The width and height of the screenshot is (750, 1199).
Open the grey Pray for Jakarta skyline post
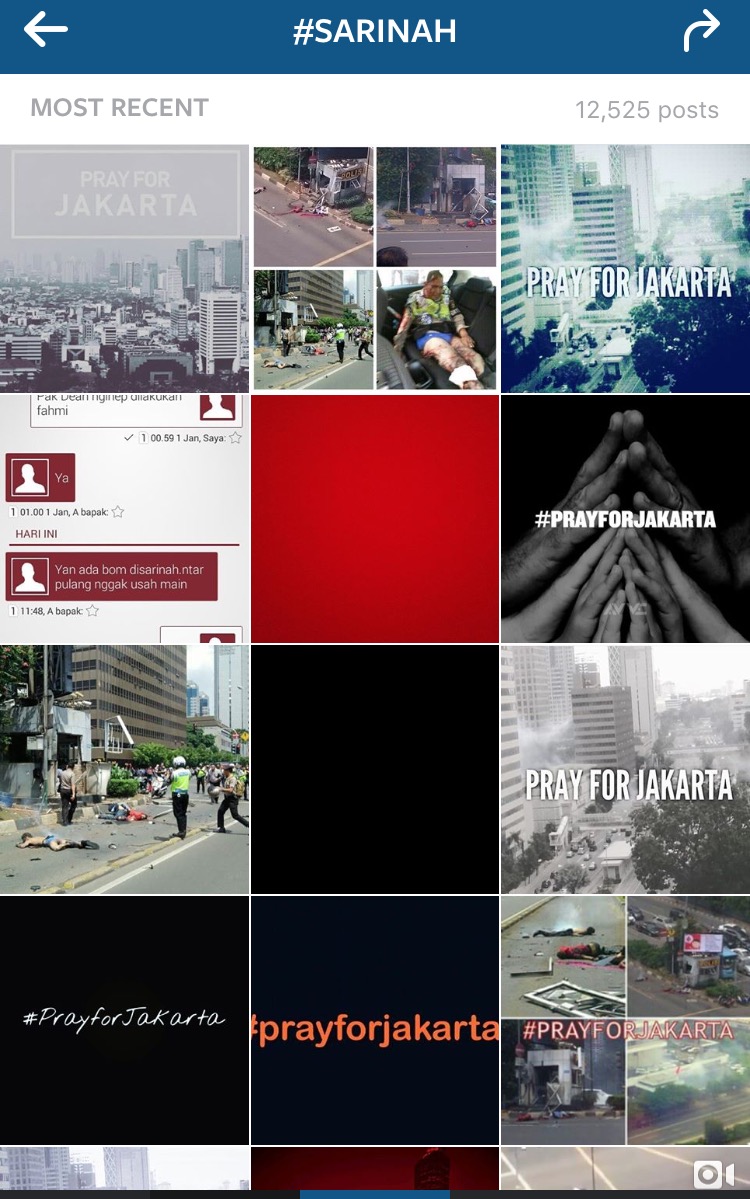click(124, 268)
